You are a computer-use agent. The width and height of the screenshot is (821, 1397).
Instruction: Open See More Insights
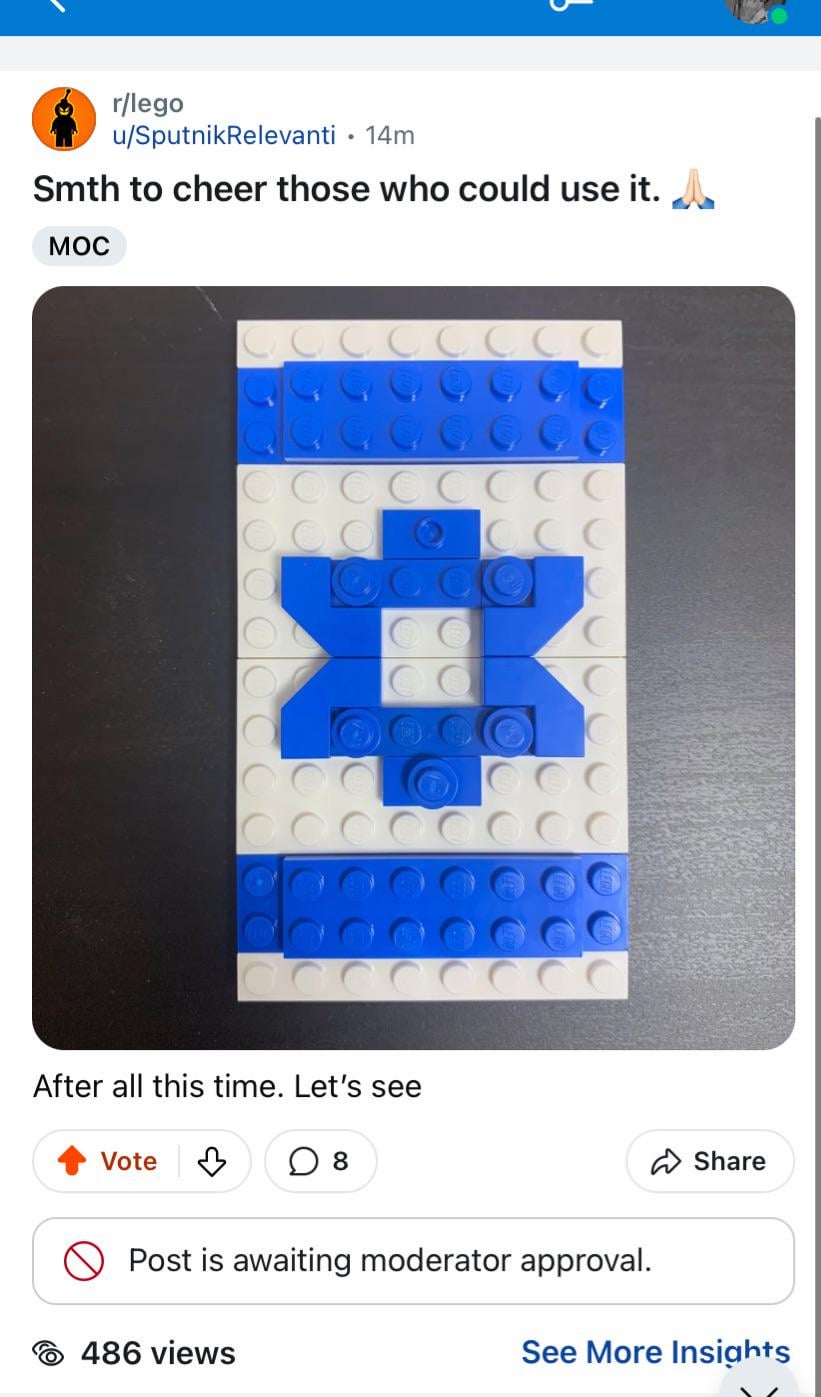(655, 1352)
